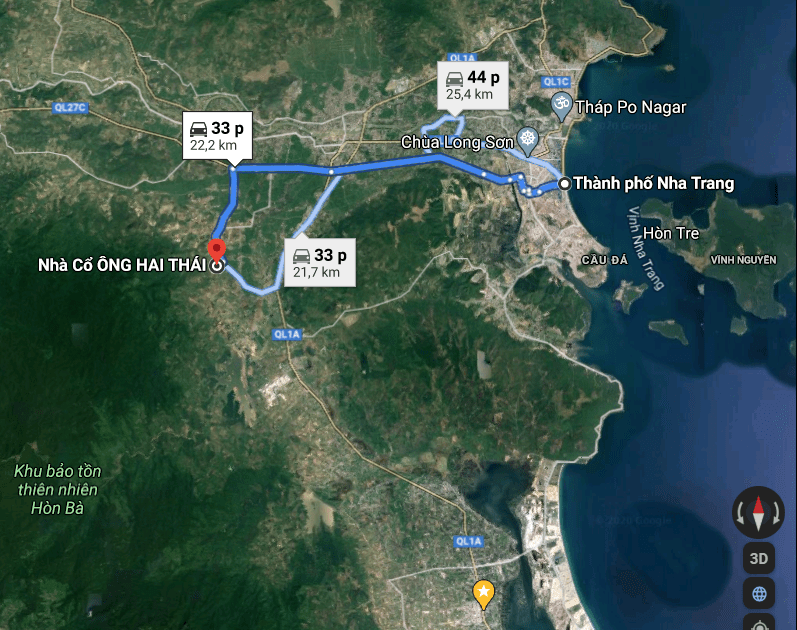This screenshot has width=797, height=630.
Task: Tap the Thành phố Nha Trang origin point
Action: pos(565,183)
